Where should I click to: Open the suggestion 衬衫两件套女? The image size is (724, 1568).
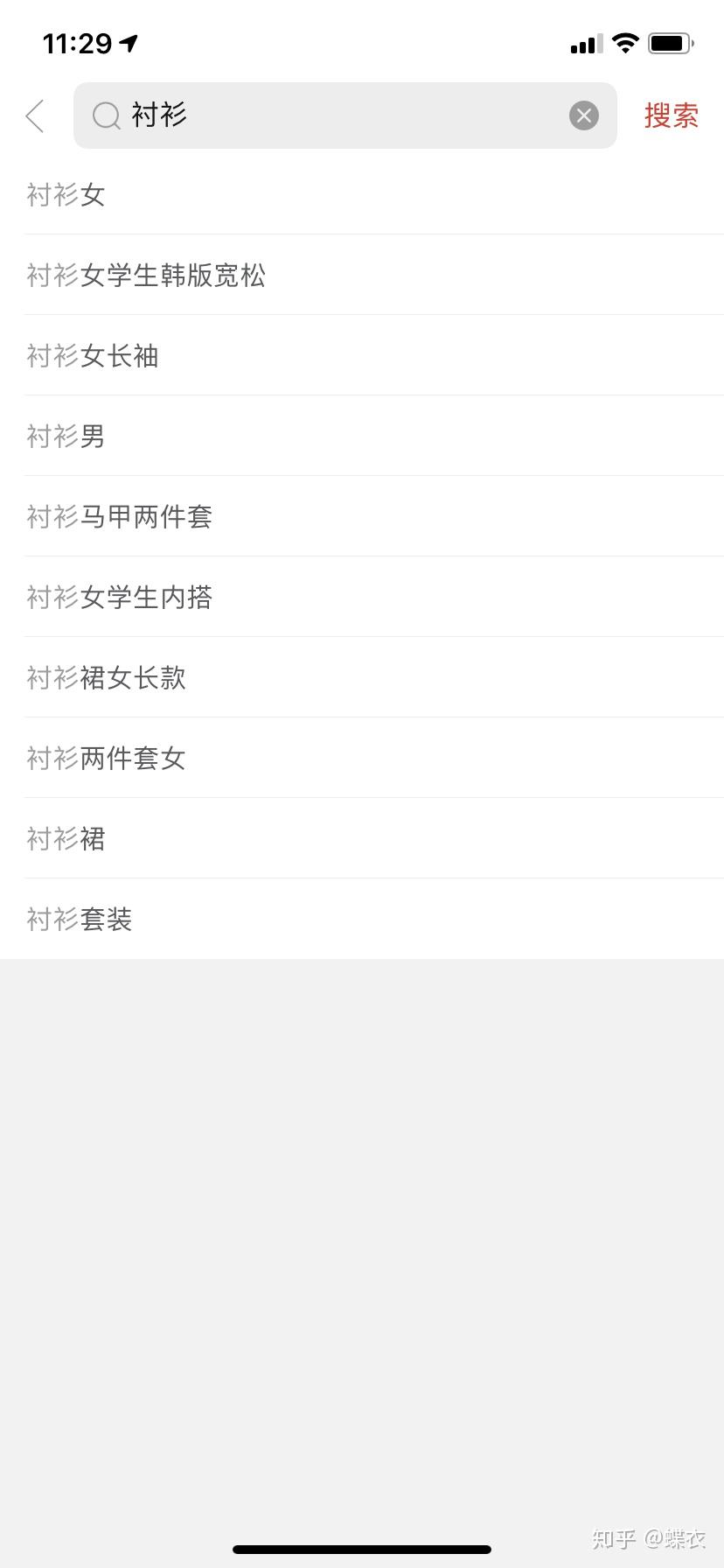(x=107, y=758)
